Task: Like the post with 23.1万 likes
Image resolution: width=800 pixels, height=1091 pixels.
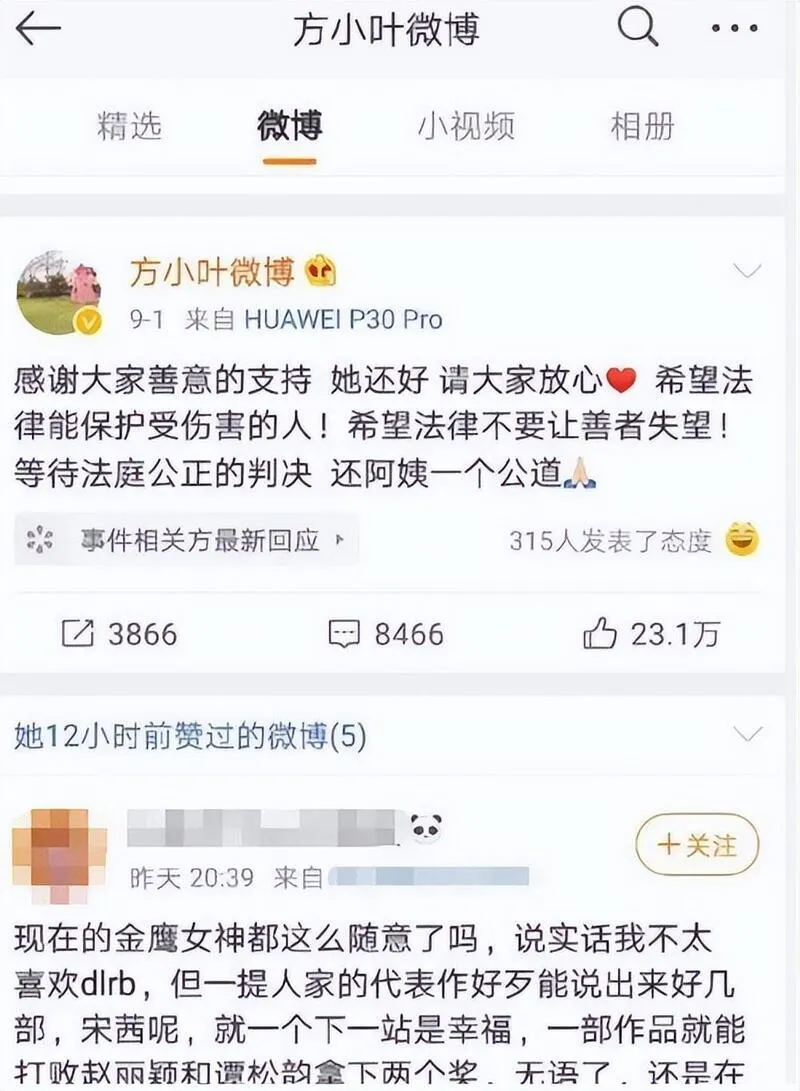Action: (x=651, y=634)
